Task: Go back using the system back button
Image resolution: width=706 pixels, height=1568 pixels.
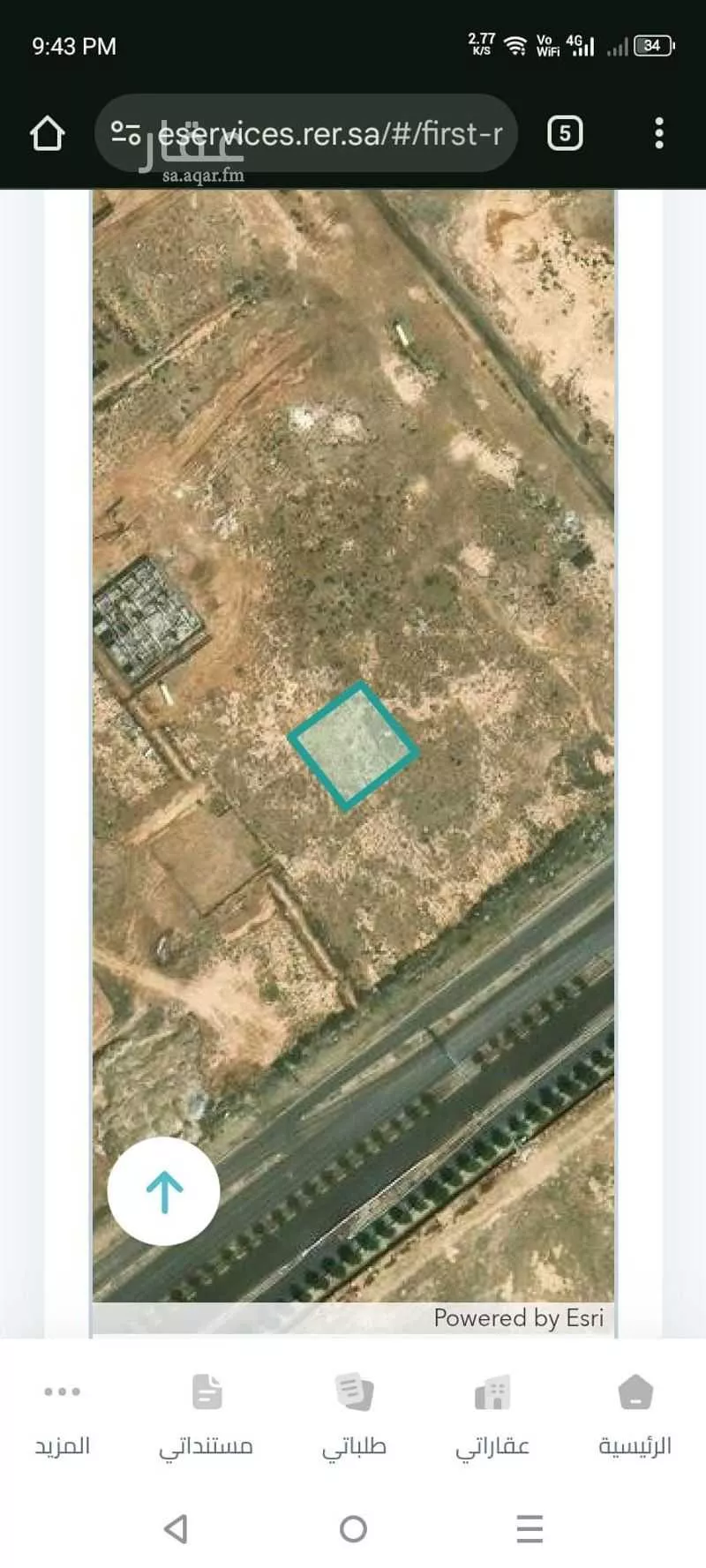Action: click(176, 1528)
